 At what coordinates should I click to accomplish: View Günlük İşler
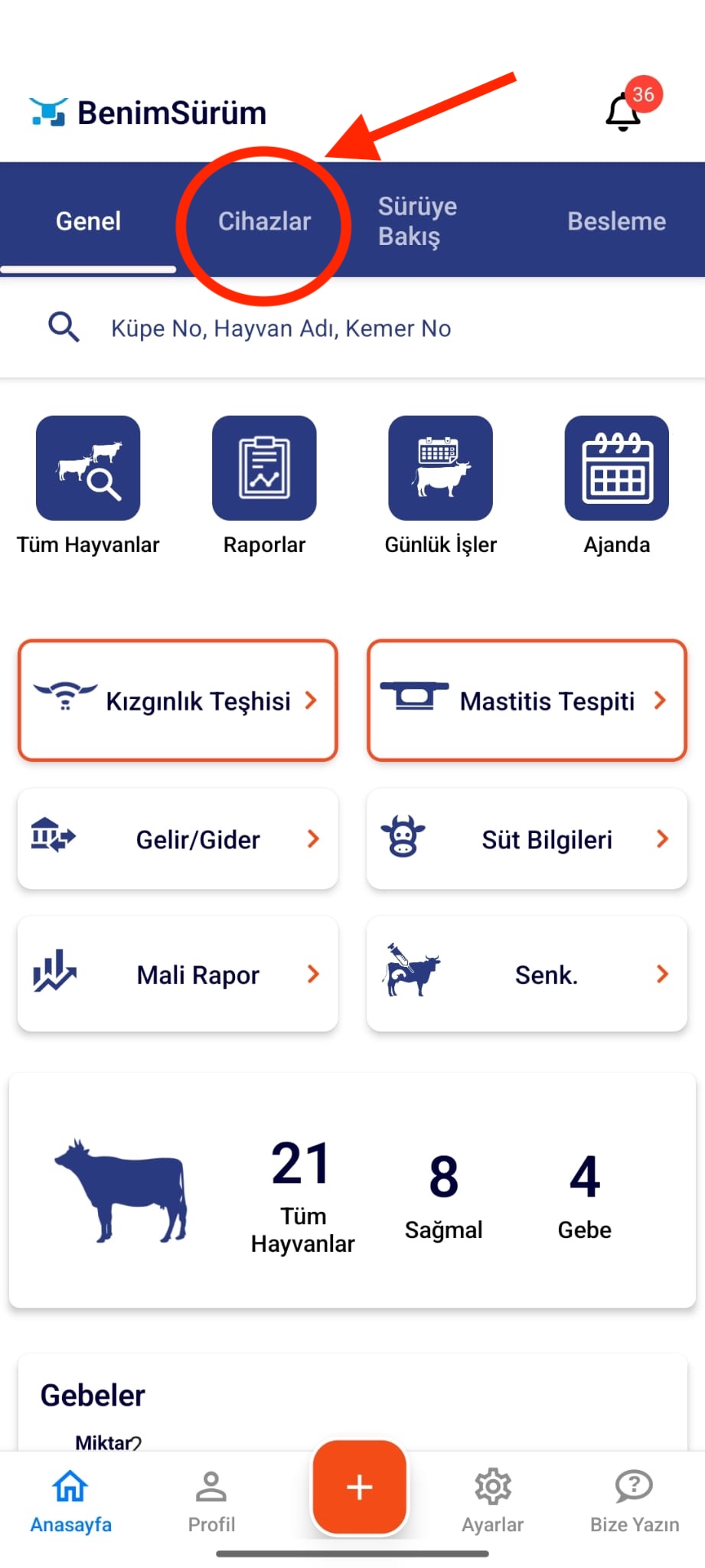pyautogui.click(x=440, y=469)
